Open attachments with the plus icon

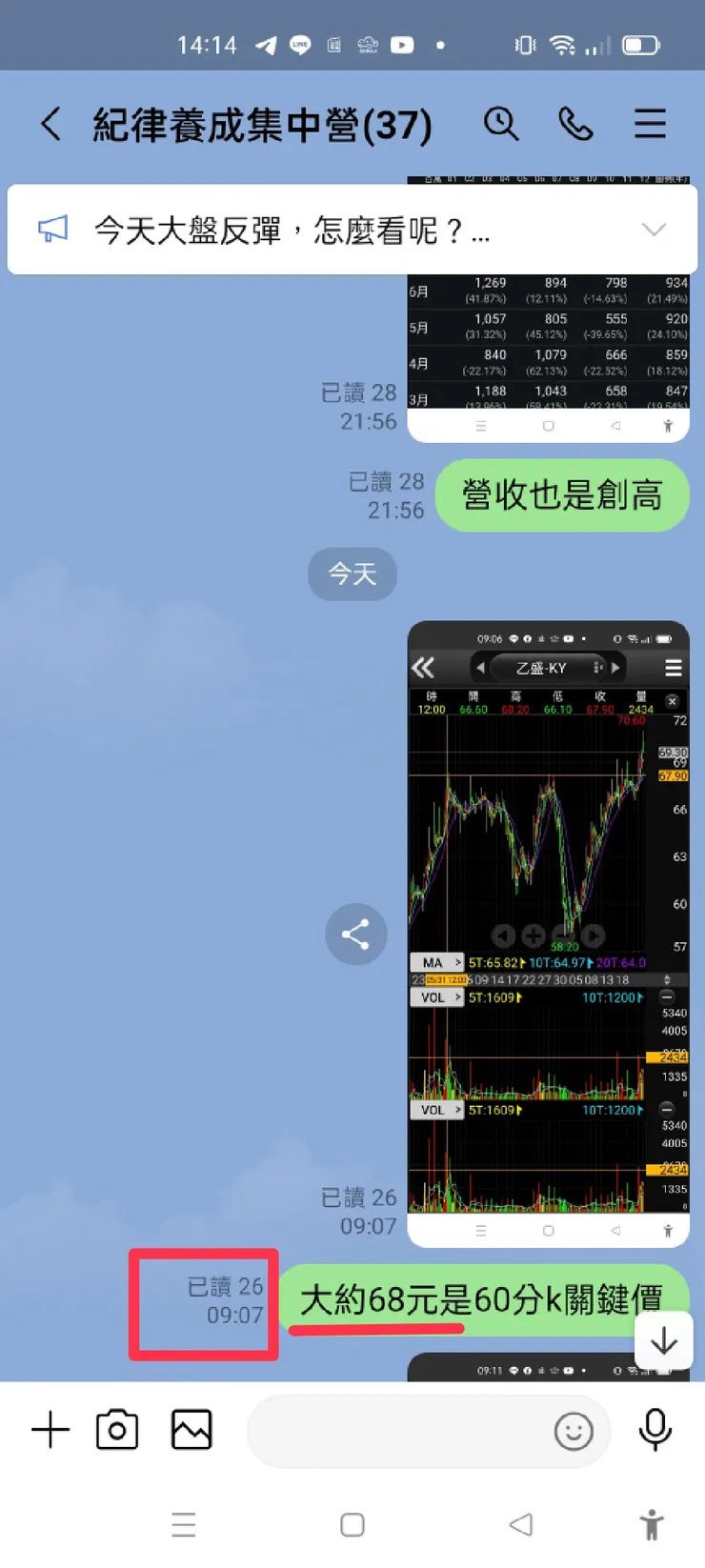(50, 1429)
